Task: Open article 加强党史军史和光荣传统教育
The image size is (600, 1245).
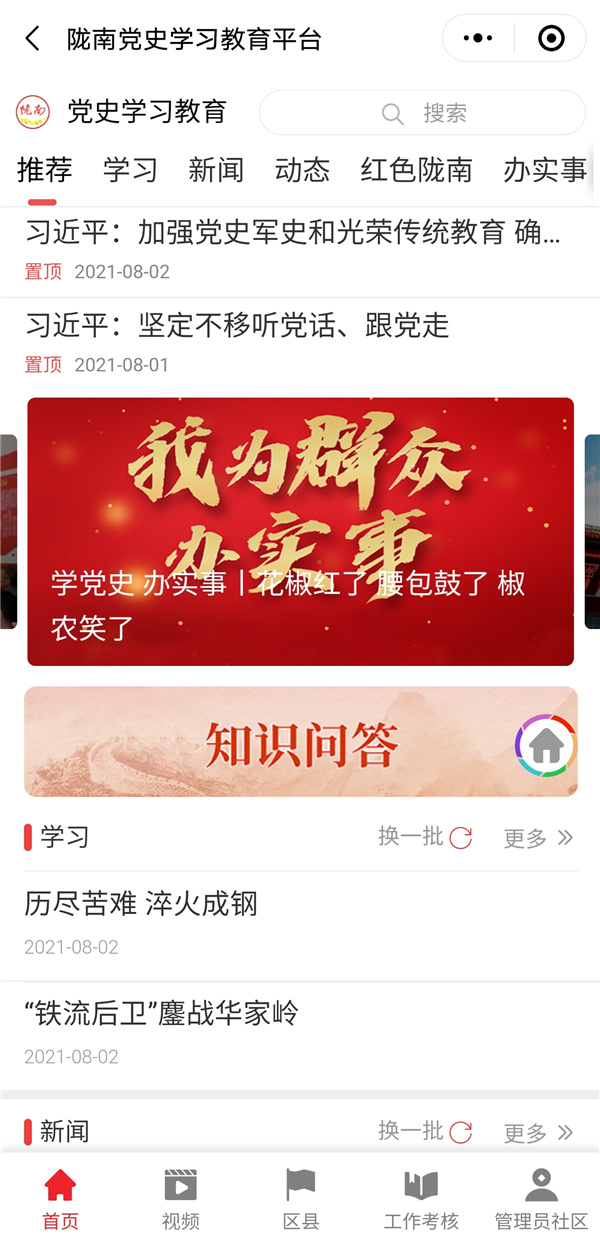Action: click(293, 233)
